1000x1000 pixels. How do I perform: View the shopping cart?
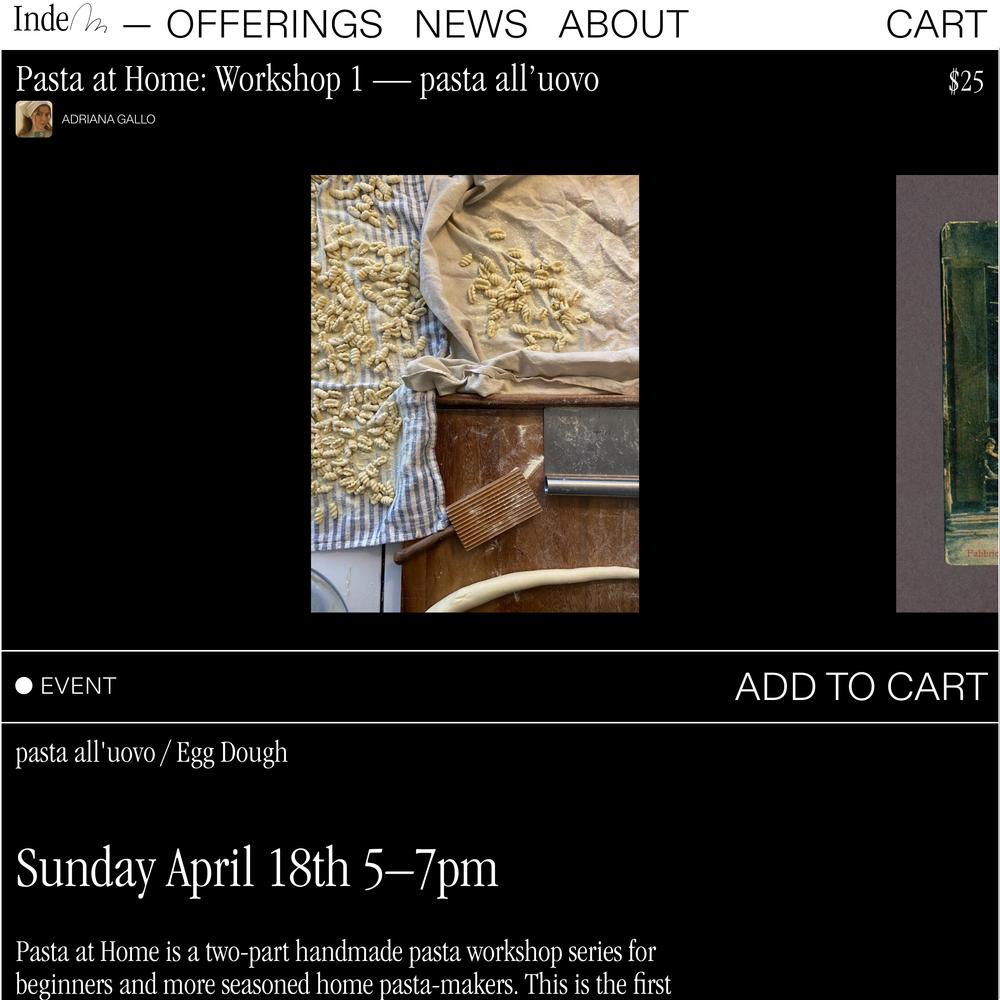pyautogui.click(x=936, y=24)
